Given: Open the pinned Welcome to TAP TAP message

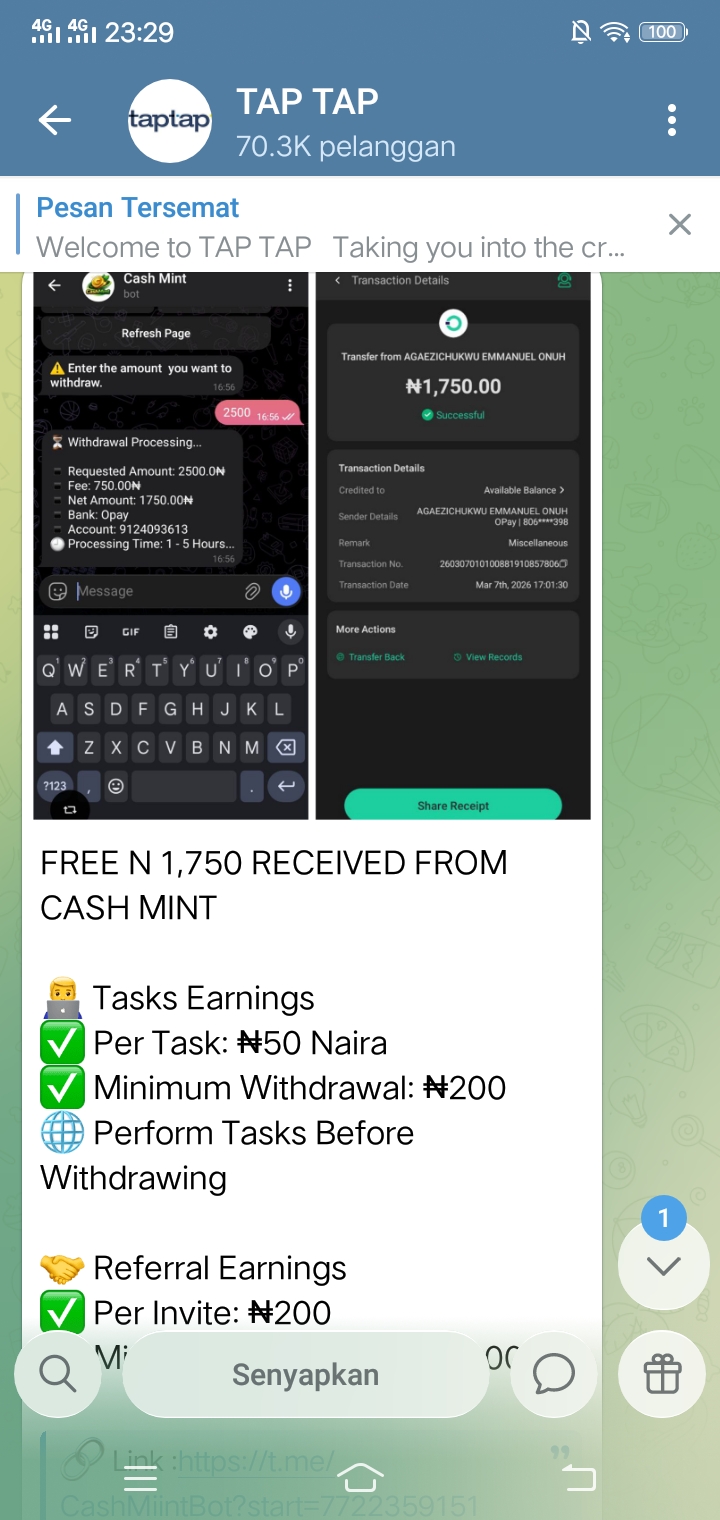Looking at the screenshot, I should pos(330,228).
